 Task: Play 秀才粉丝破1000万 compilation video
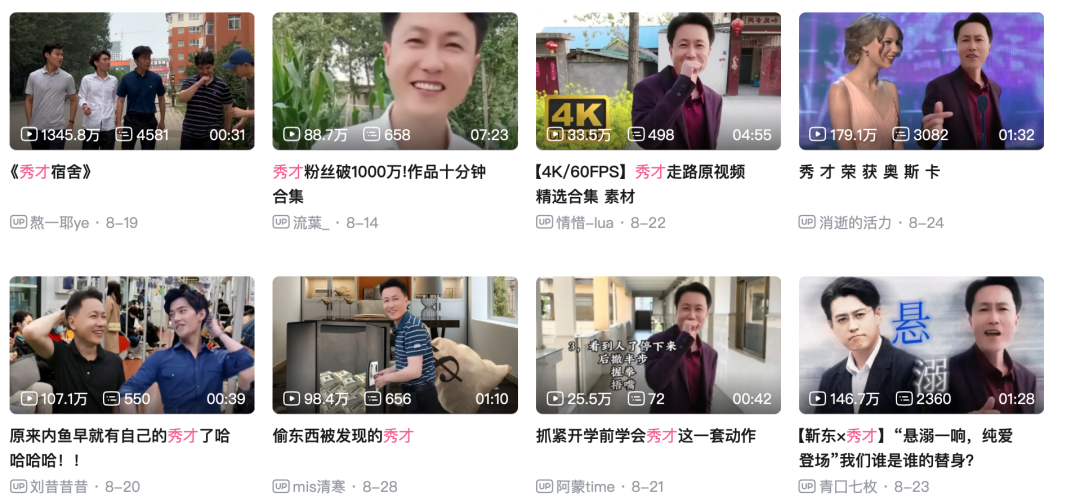[x=395, y=81]
